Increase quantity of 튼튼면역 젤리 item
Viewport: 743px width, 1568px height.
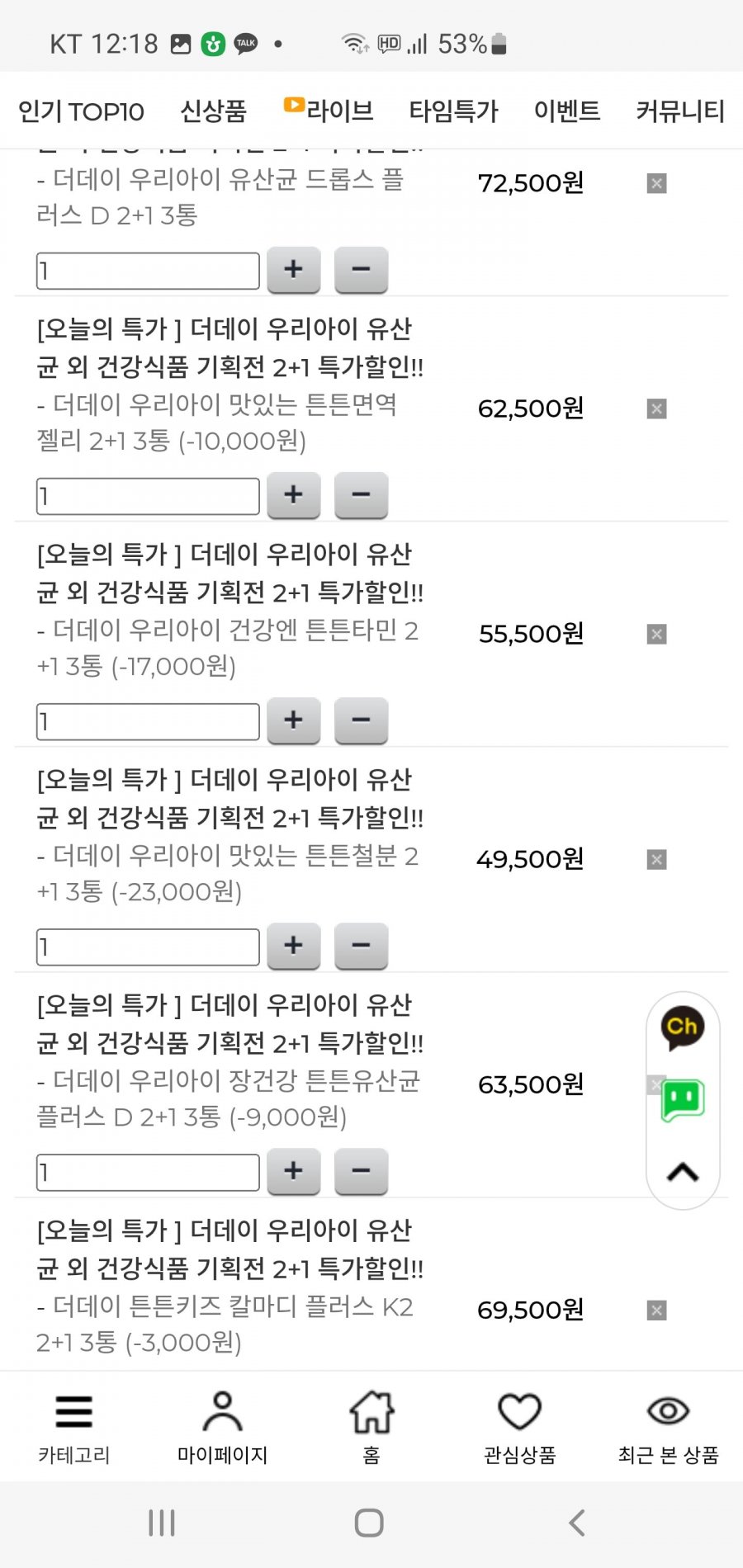(293, 495)
